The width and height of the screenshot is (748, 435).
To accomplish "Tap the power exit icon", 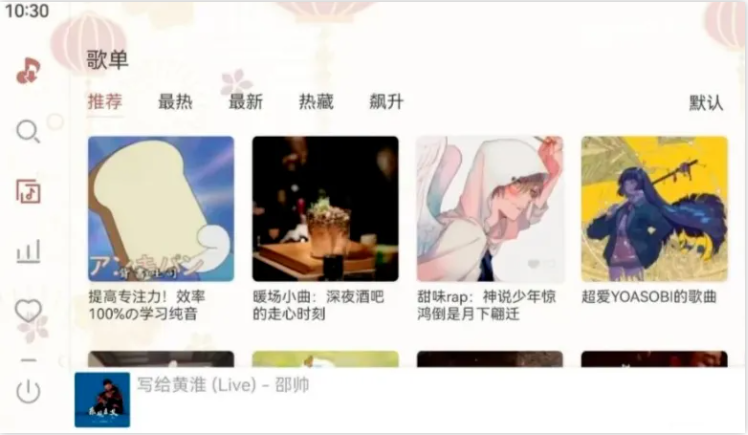I will click(28, 391).
